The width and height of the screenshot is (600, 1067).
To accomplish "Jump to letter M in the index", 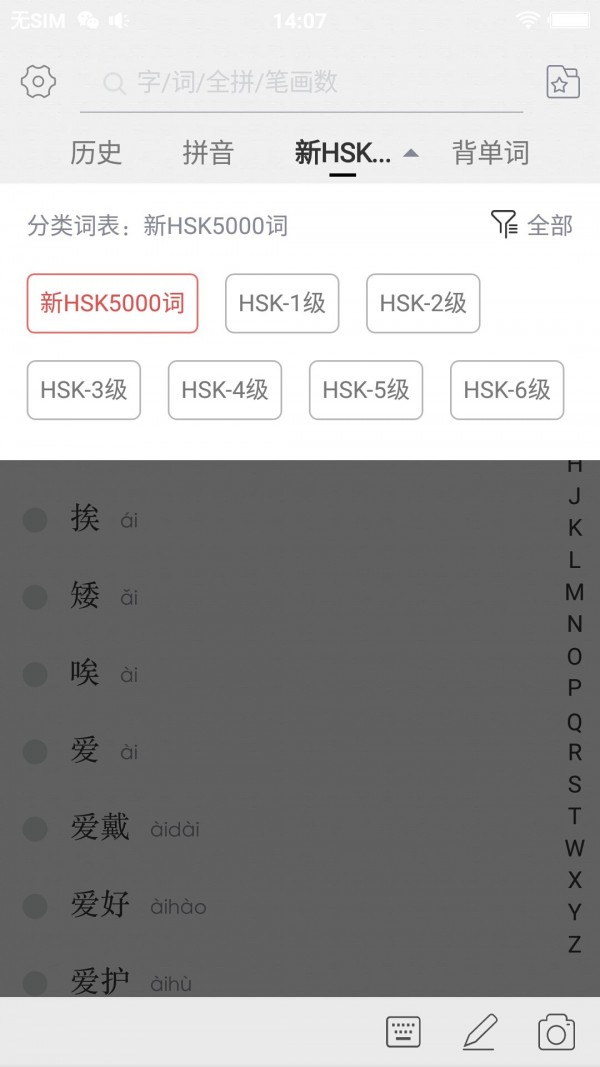I will [574, 592].
